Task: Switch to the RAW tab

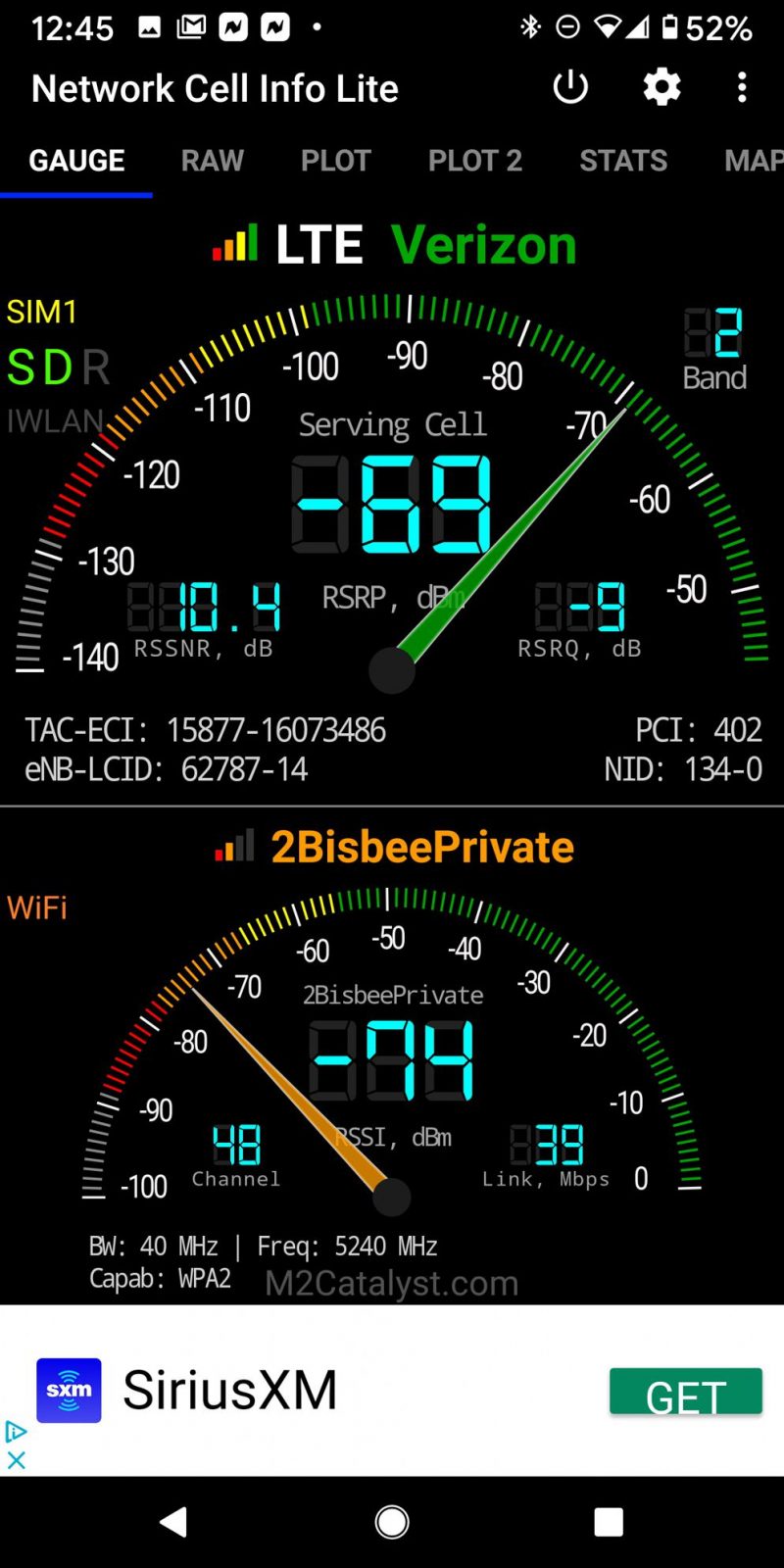Action: click(x=212, y=161)
